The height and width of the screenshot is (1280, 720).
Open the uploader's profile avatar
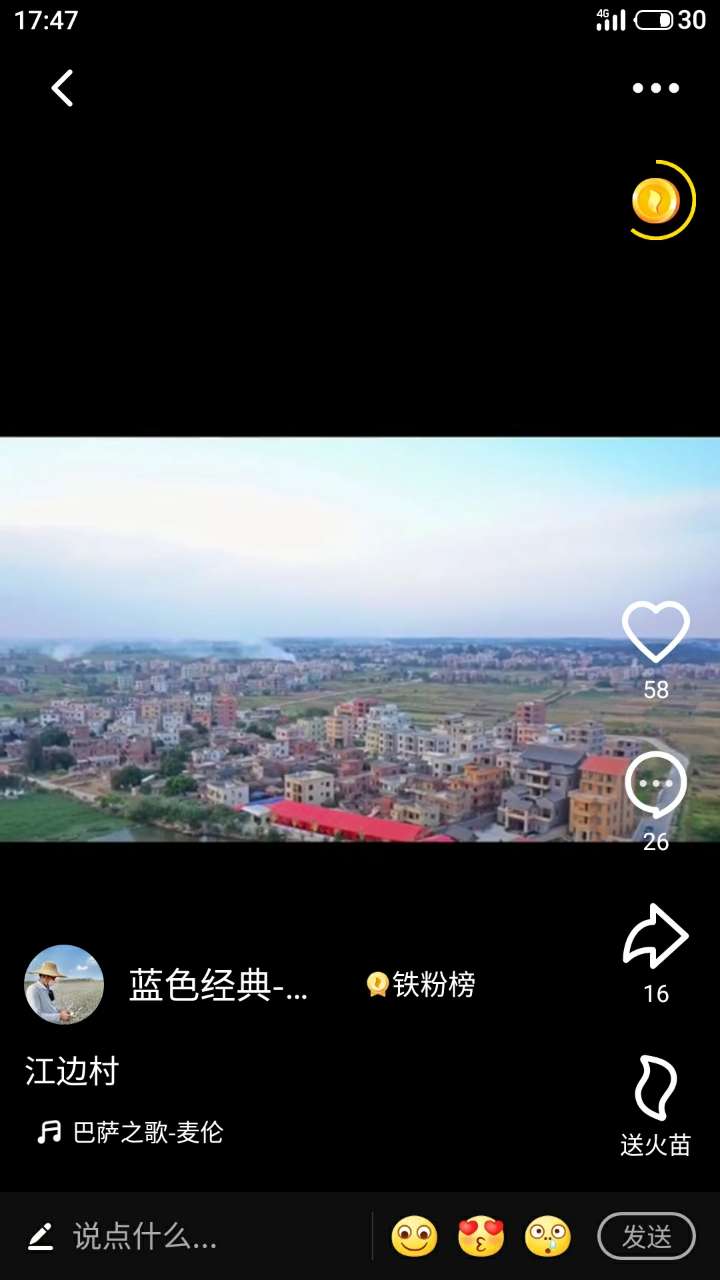pyautogui.click(x=64, y=985)
